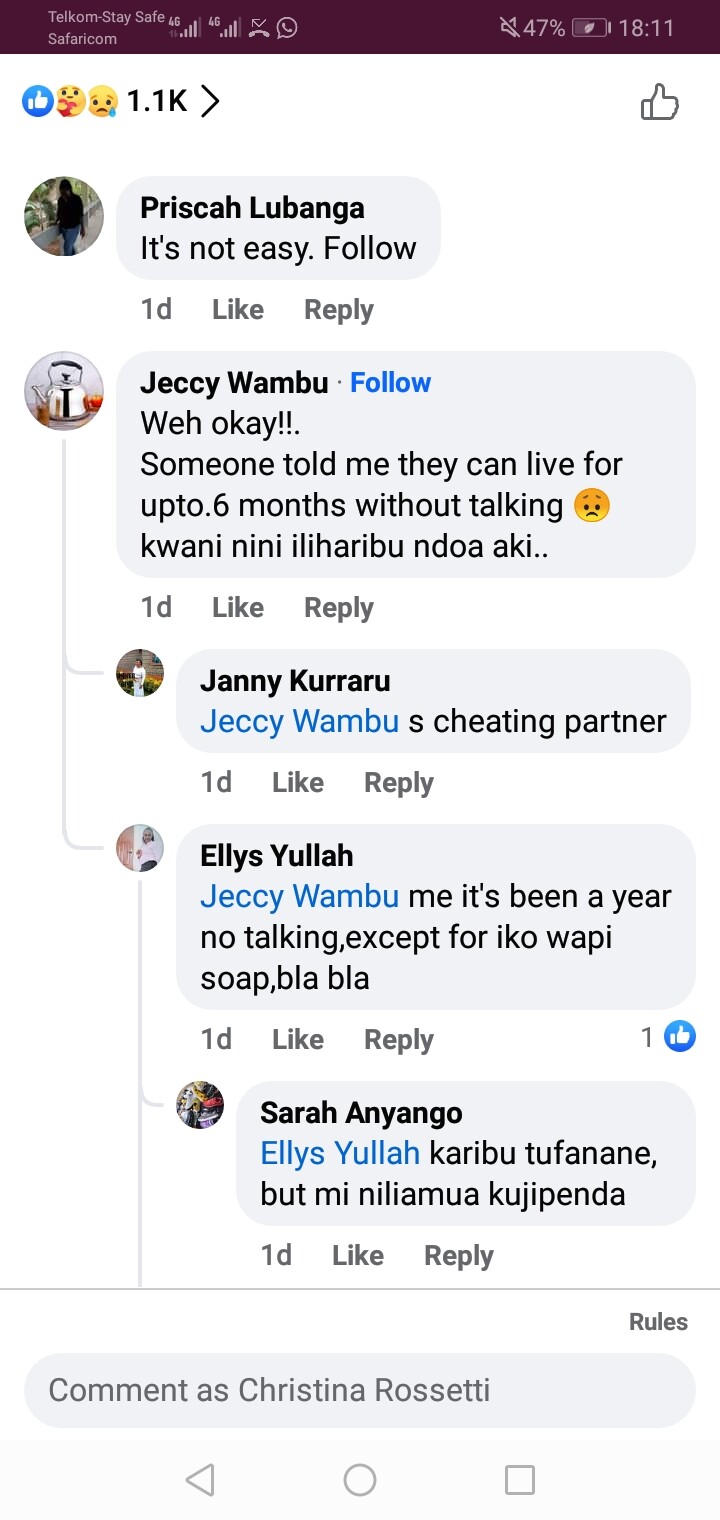The height and width of the screenshot is (1520, 720).
Task: Reply to Priscah Lubanga's comment
Action: [x=338, y=310]
